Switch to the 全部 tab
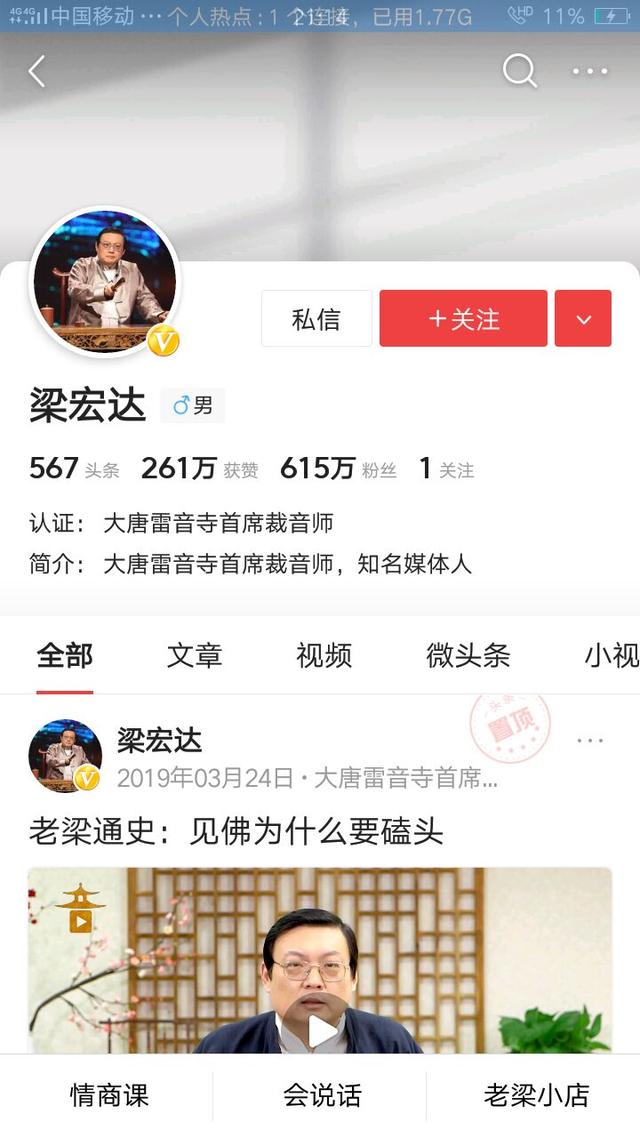Image resolution: width=640 pixels, height=1138 pixels. (65, 656)
